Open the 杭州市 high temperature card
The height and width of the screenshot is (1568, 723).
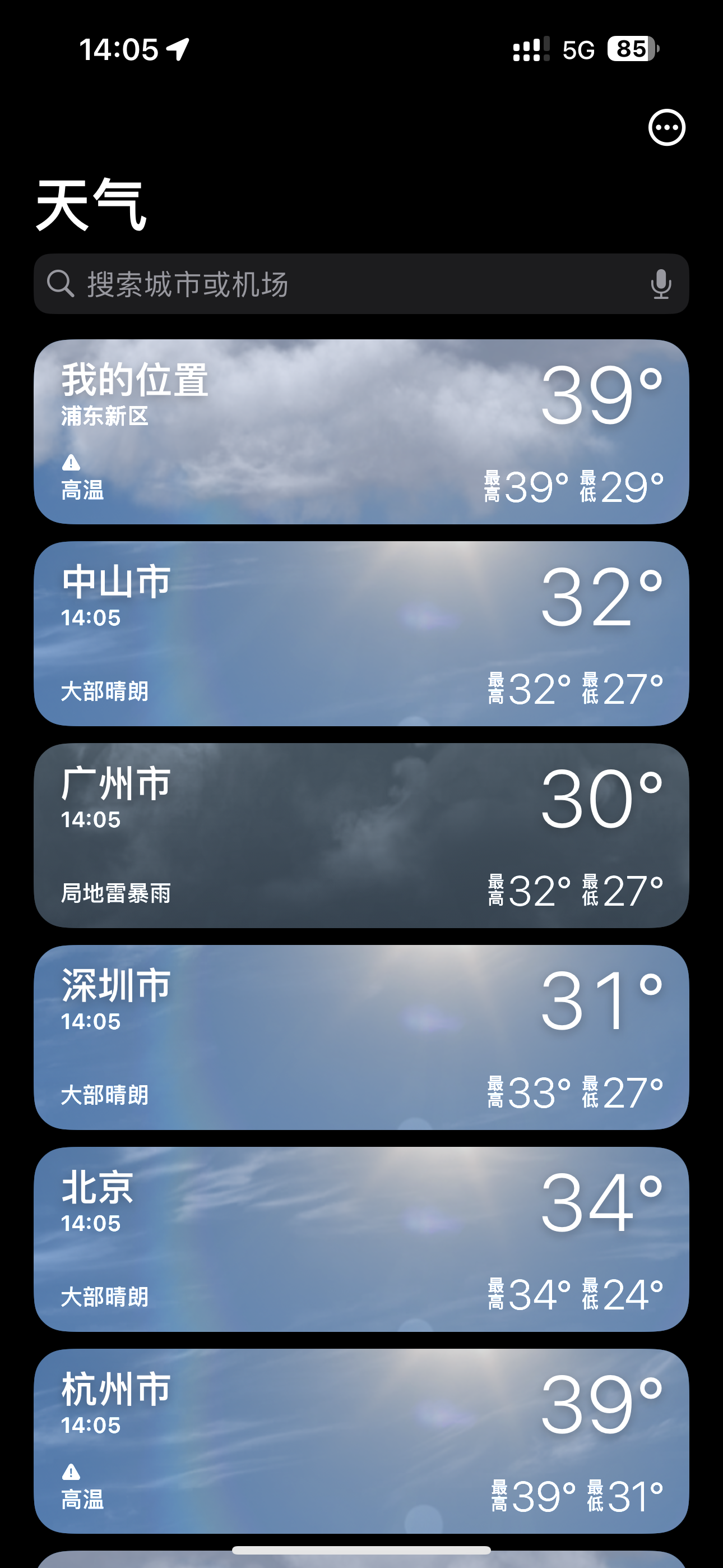tap(361, 1440)
